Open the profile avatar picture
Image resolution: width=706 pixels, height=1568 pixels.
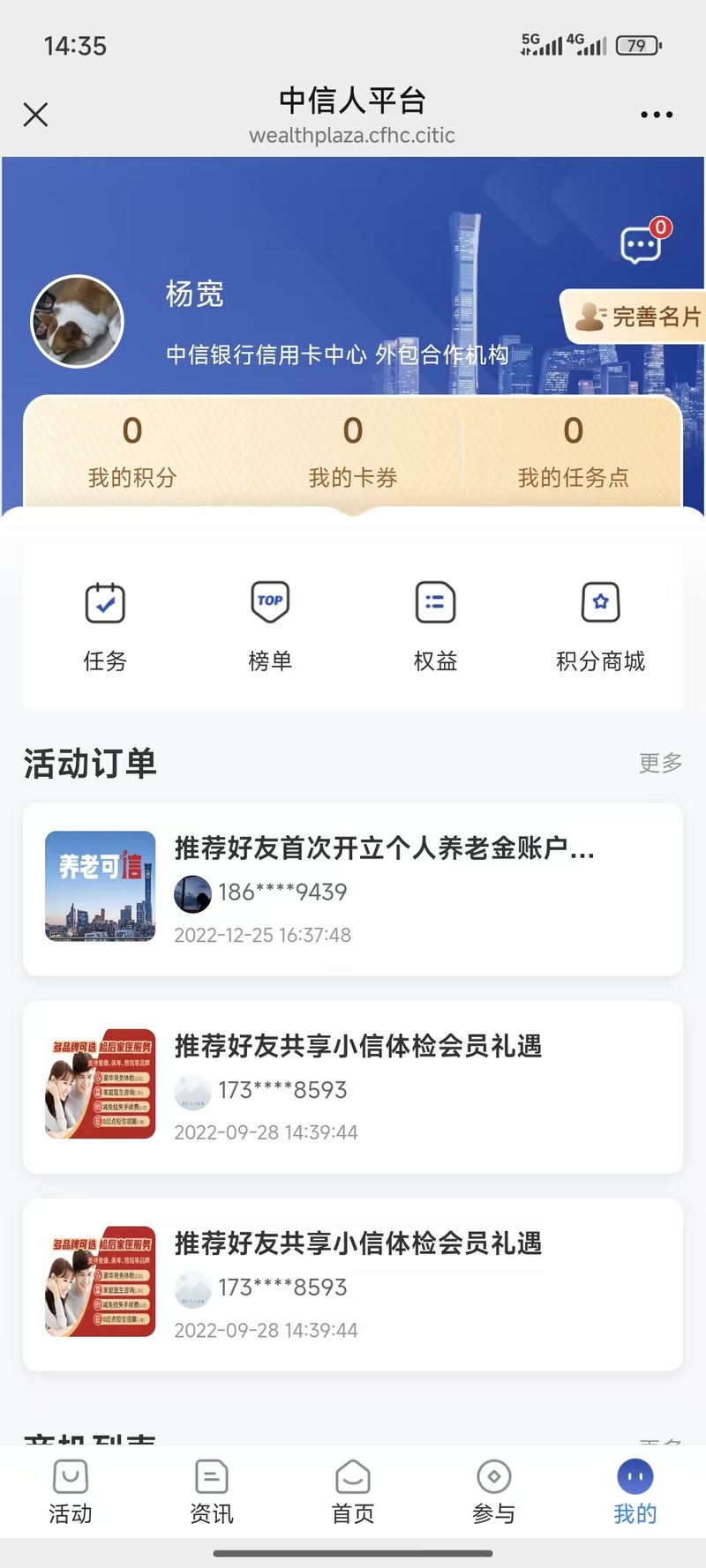coord(78,321)
